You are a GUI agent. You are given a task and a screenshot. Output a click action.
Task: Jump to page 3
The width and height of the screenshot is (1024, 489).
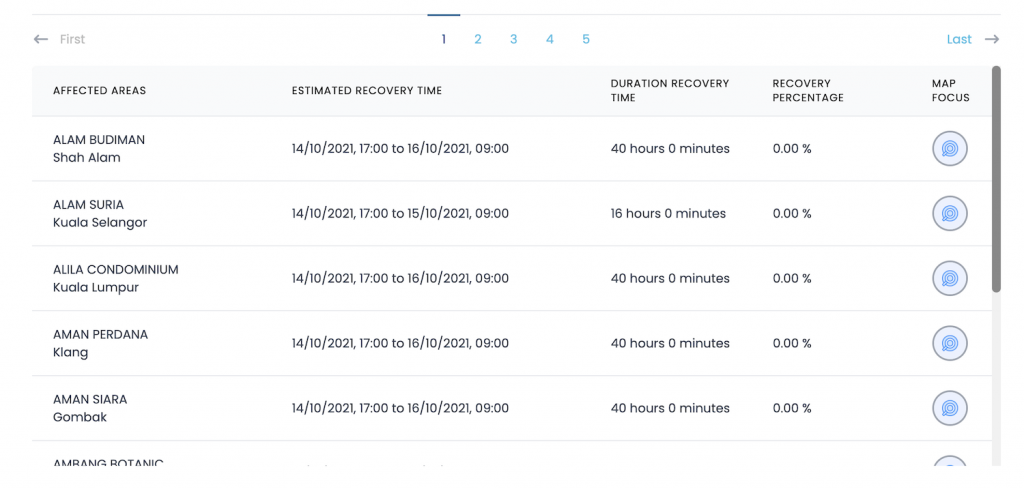point(514,39)
